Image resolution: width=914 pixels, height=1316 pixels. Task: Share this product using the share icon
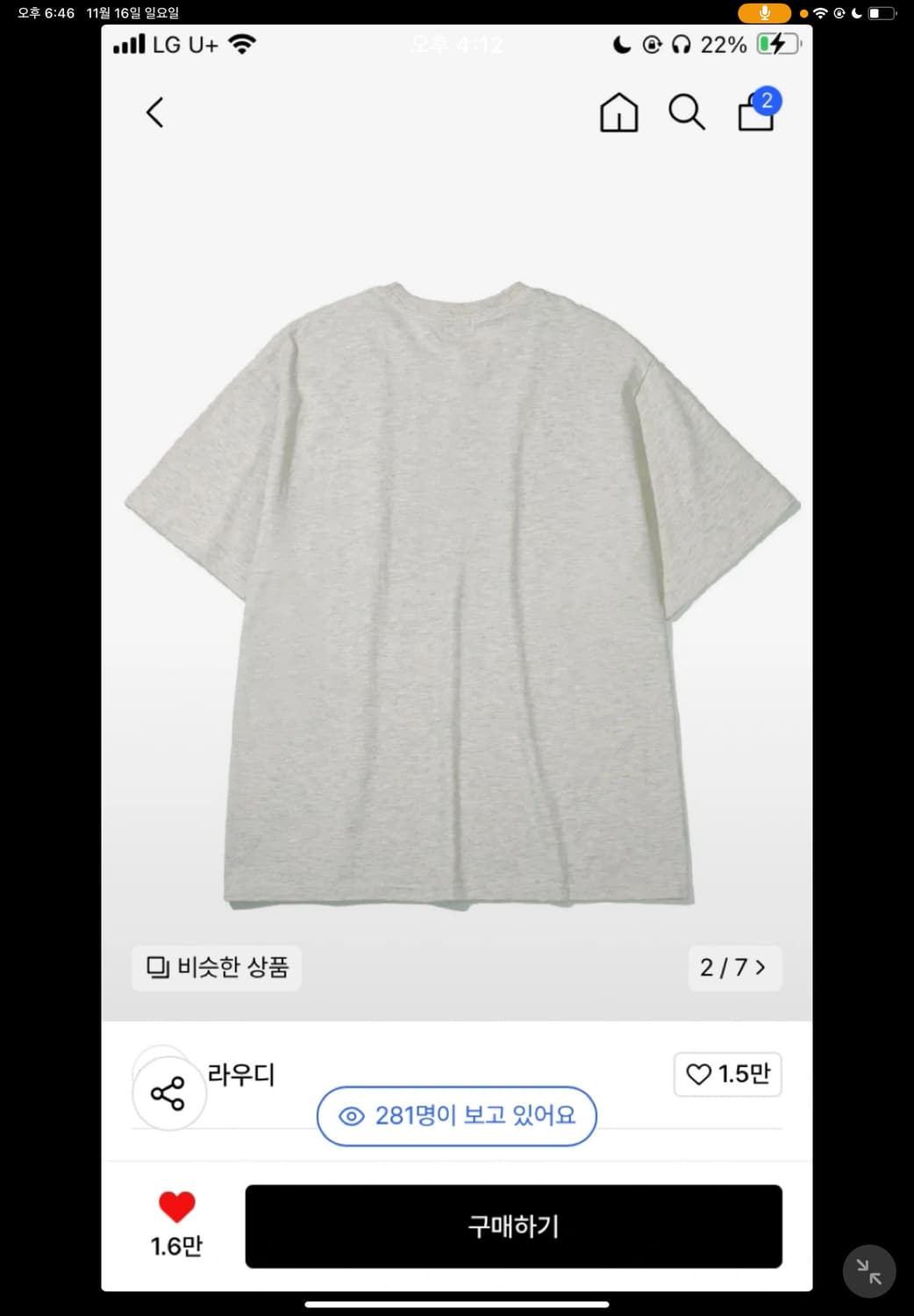click(168, 1092)
